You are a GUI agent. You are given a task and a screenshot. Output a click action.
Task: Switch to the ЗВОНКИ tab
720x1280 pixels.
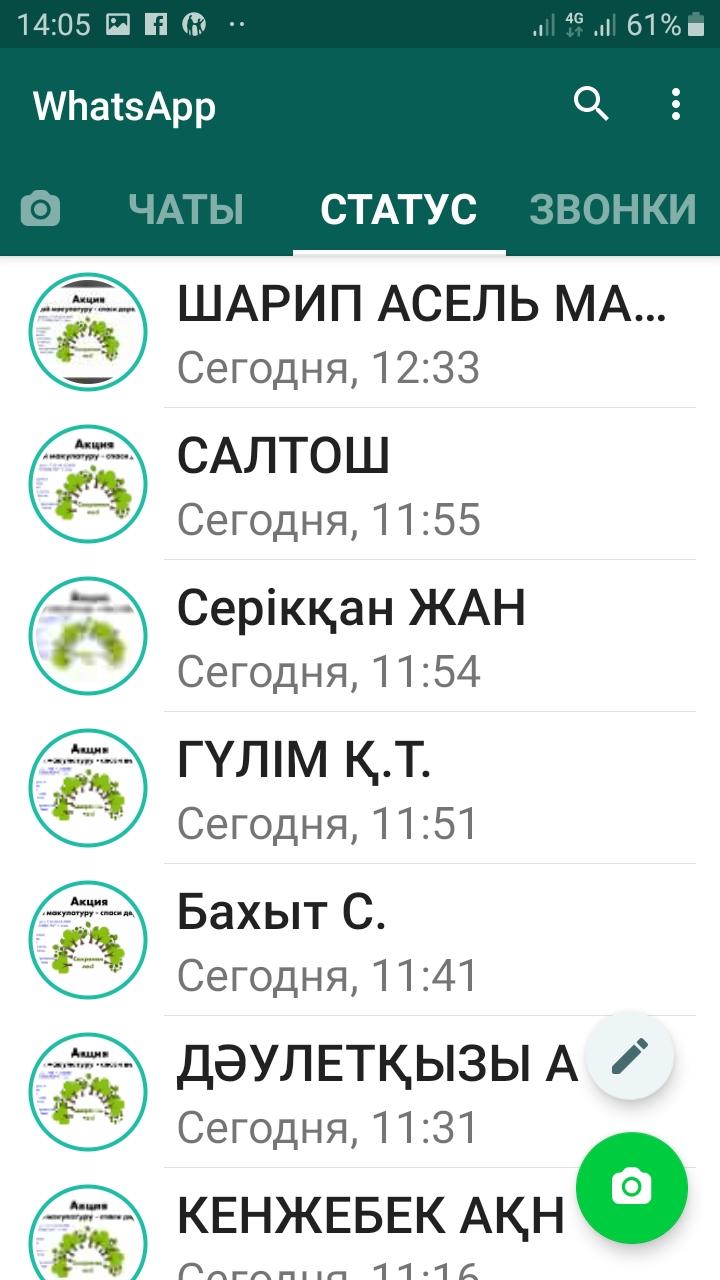[613, 209]
